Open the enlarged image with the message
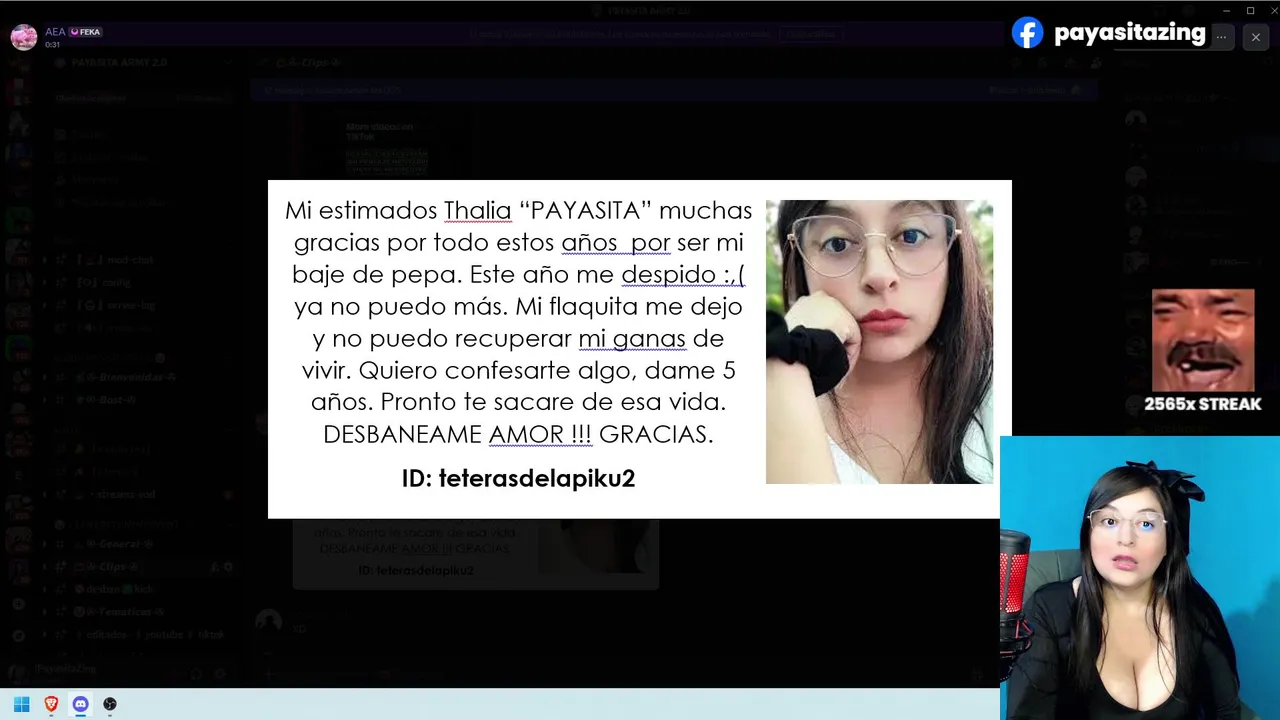Image resolution: width=1280 pixels, height=720 pixels. click(x=640, y=349)
